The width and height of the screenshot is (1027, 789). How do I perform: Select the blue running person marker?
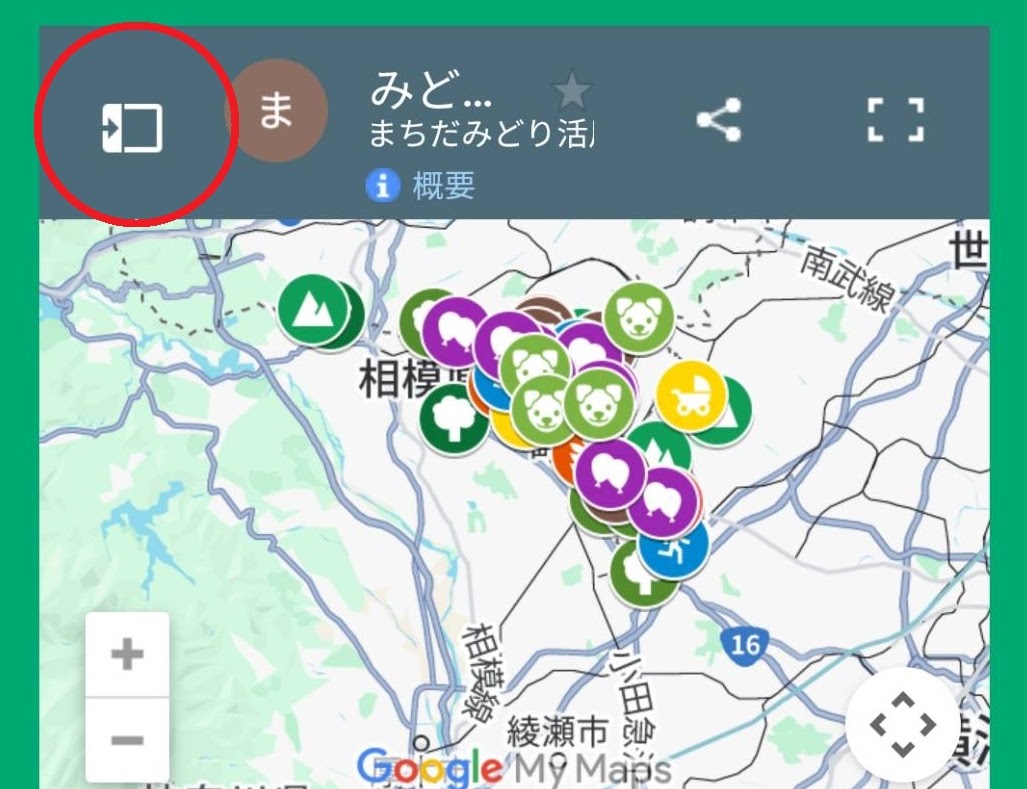pyautogui.click(x=674, y=546)
